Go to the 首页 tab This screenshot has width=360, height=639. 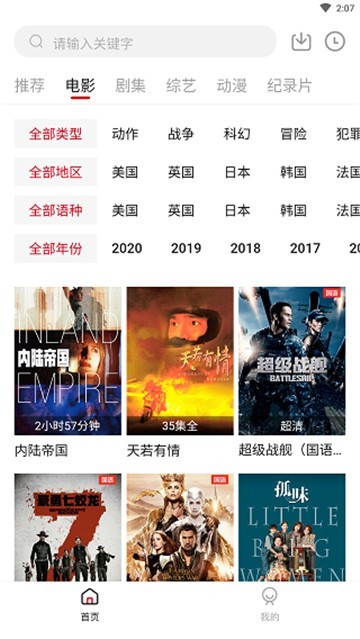(90, 604)
